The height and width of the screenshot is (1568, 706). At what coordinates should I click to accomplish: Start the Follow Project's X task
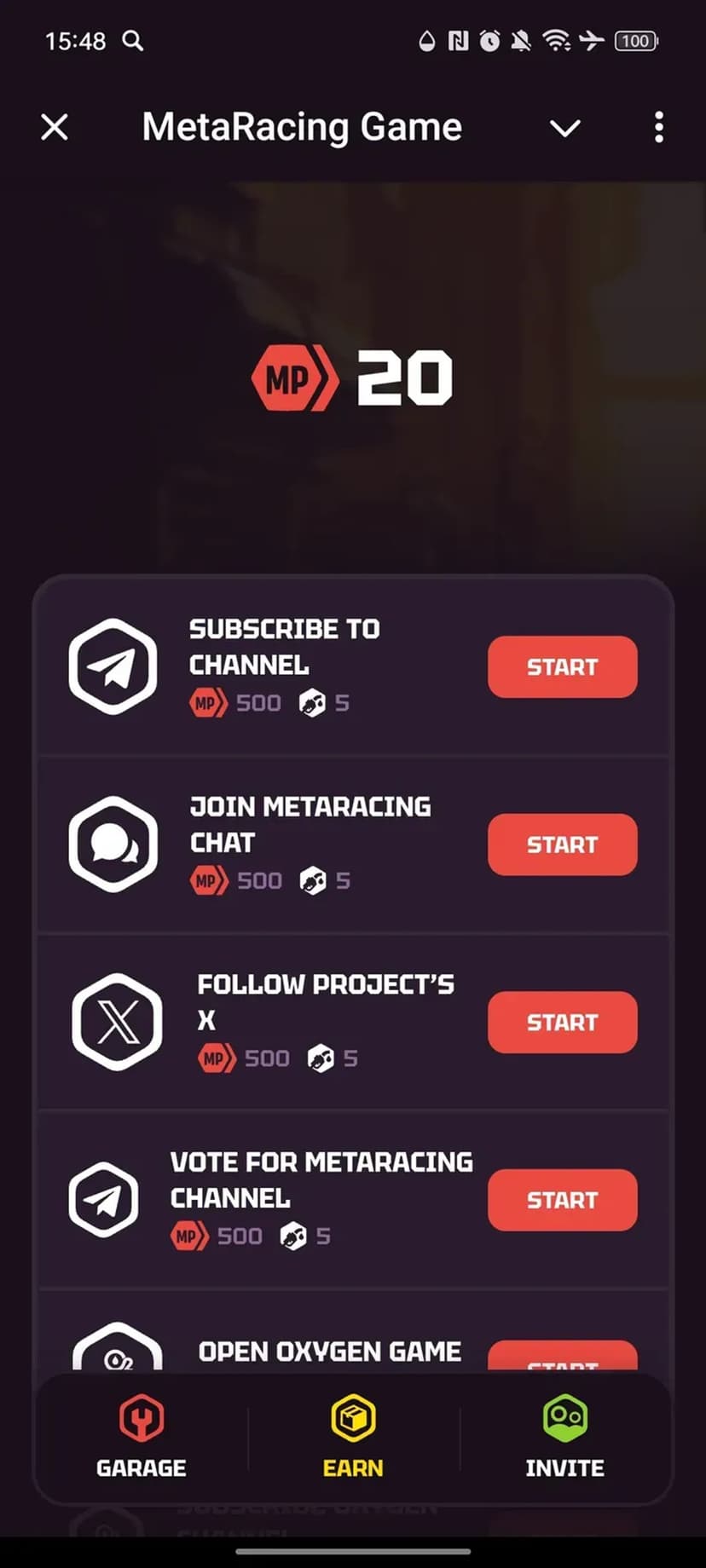point(562,1023)
